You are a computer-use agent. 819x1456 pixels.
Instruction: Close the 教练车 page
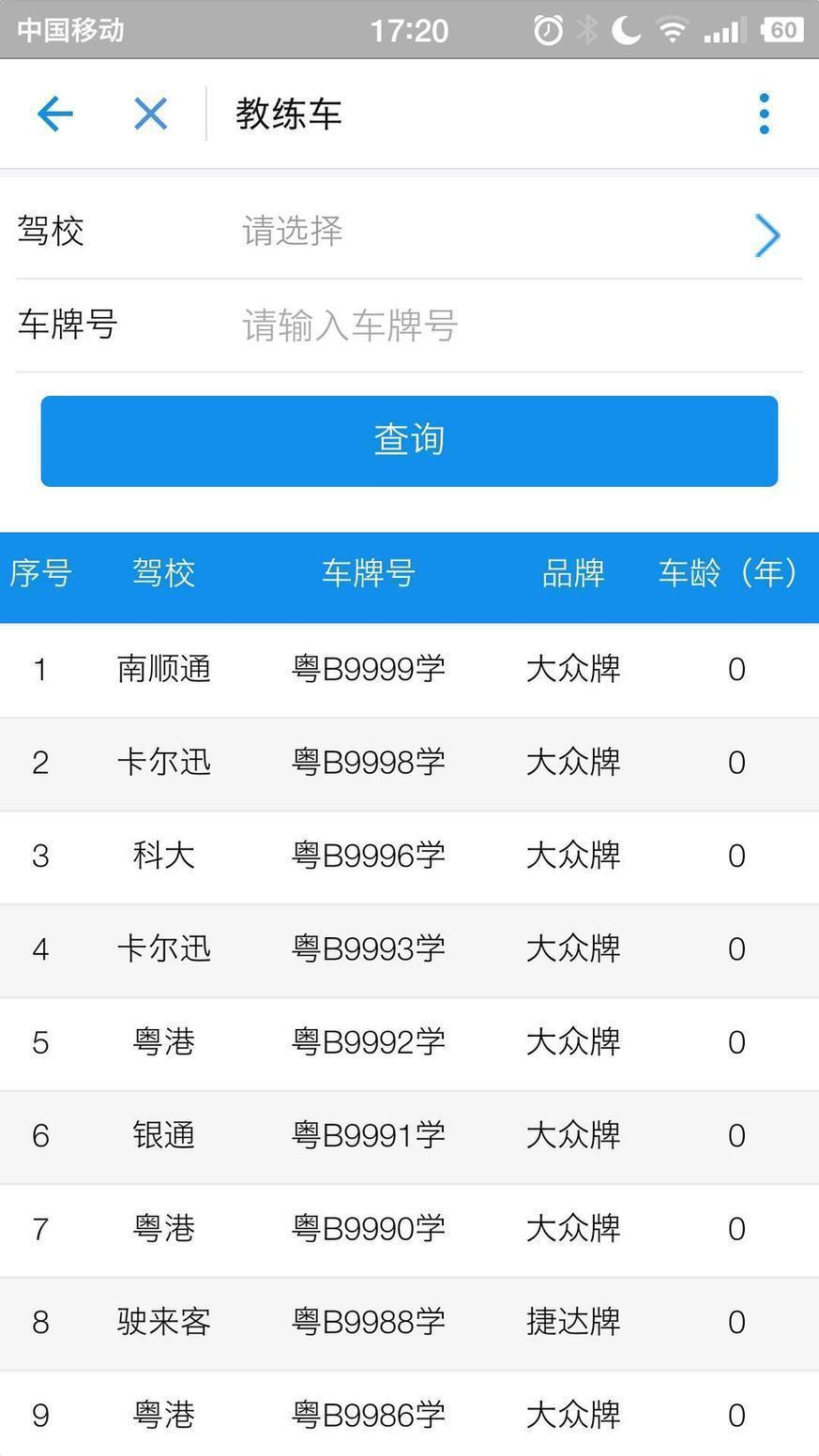click(150, 114)
